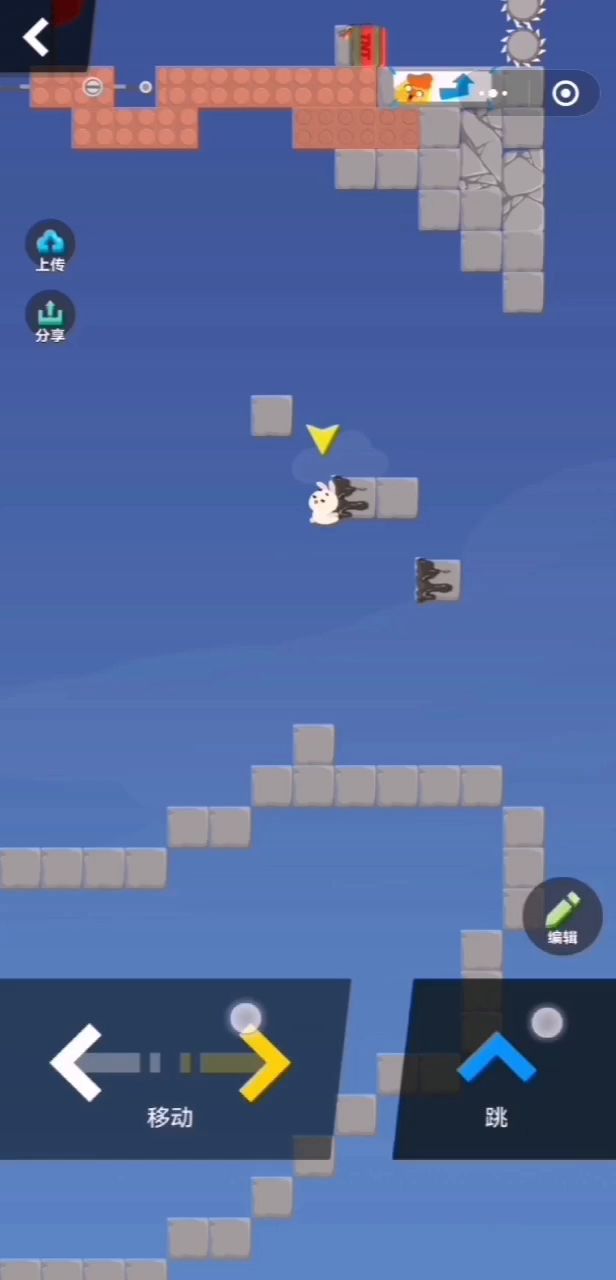
Task: Move the rabbit left with white arrow
Action: click(x=77, y=1062)
